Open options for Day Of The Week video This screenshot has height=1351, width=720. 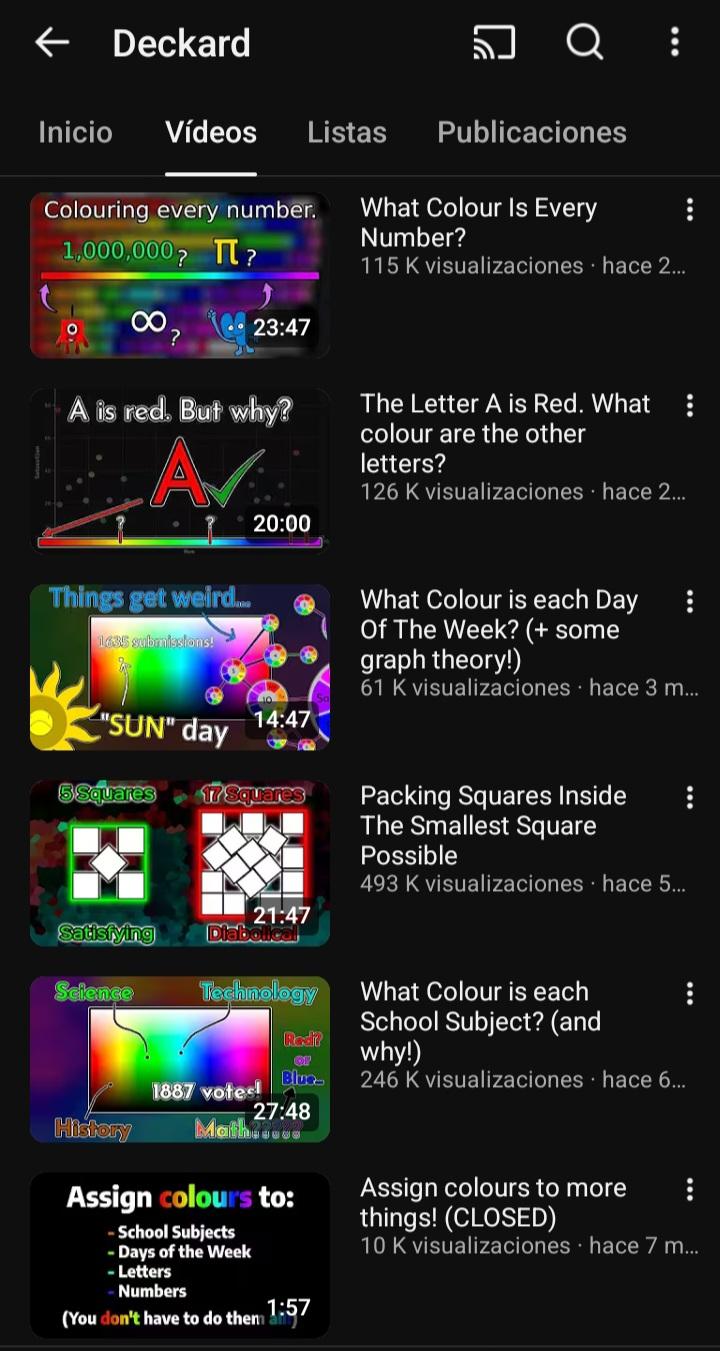click(689, 601)
